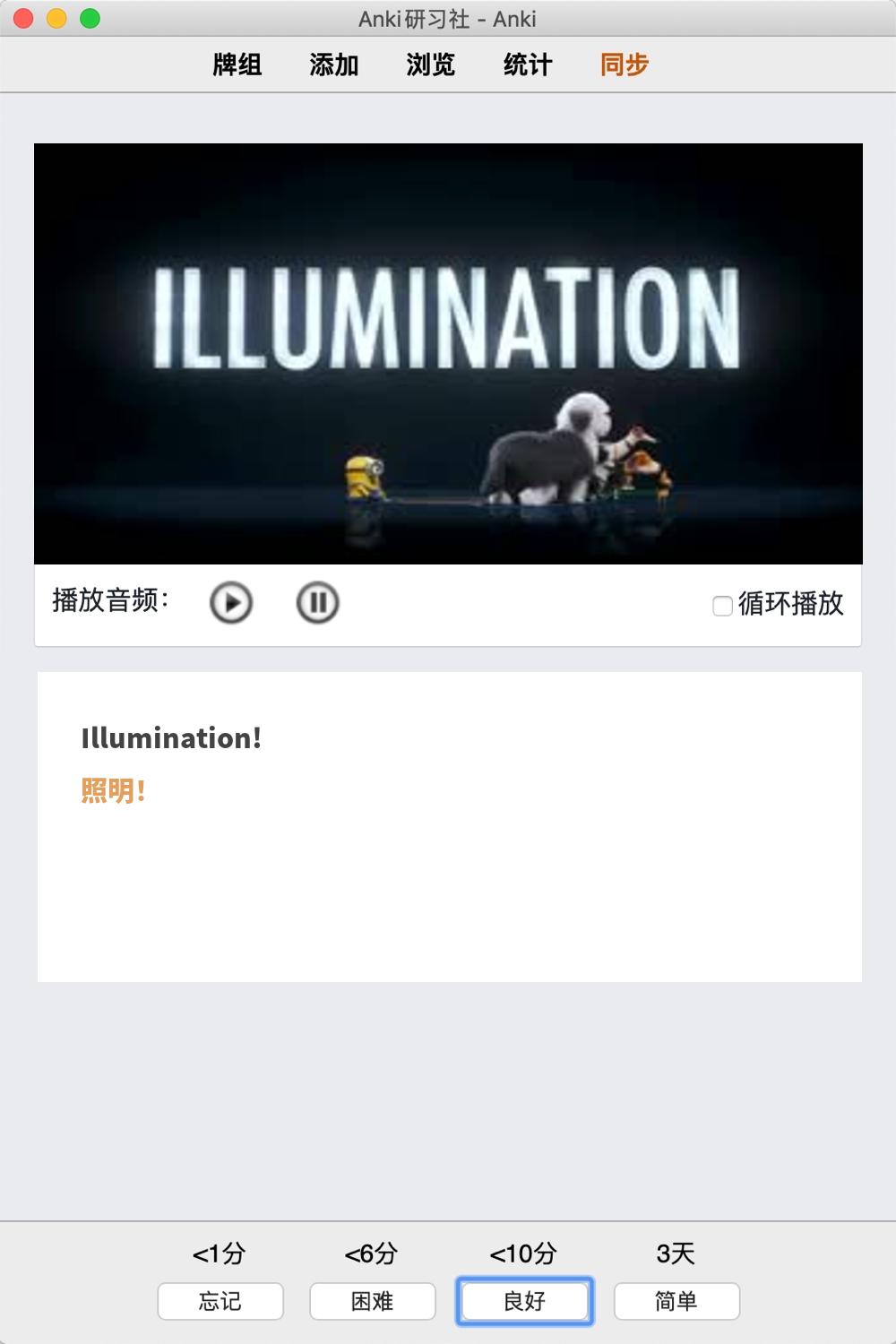This screenshot has width=896, height=1344.
Task: Maximize the window with the green button
Action: [90, 18]
